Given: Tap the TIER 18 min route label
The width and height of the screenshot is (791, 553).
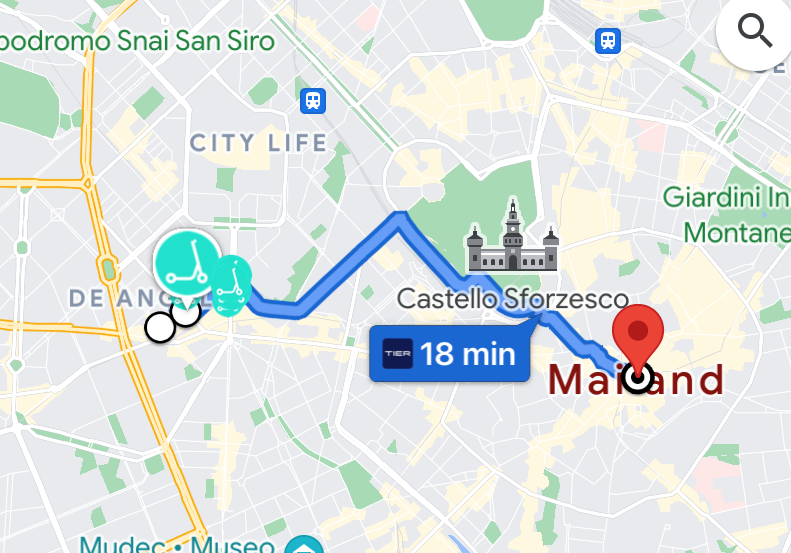Looking at the screenshot, I should 449,354.
